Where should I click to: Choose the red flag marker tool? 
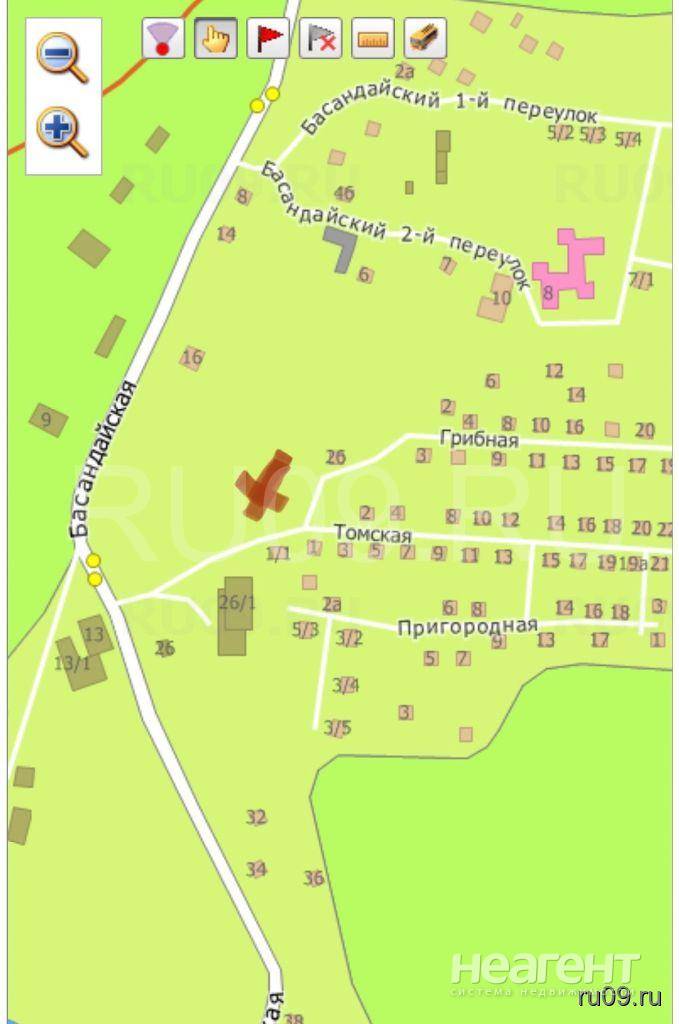point(268,38)
